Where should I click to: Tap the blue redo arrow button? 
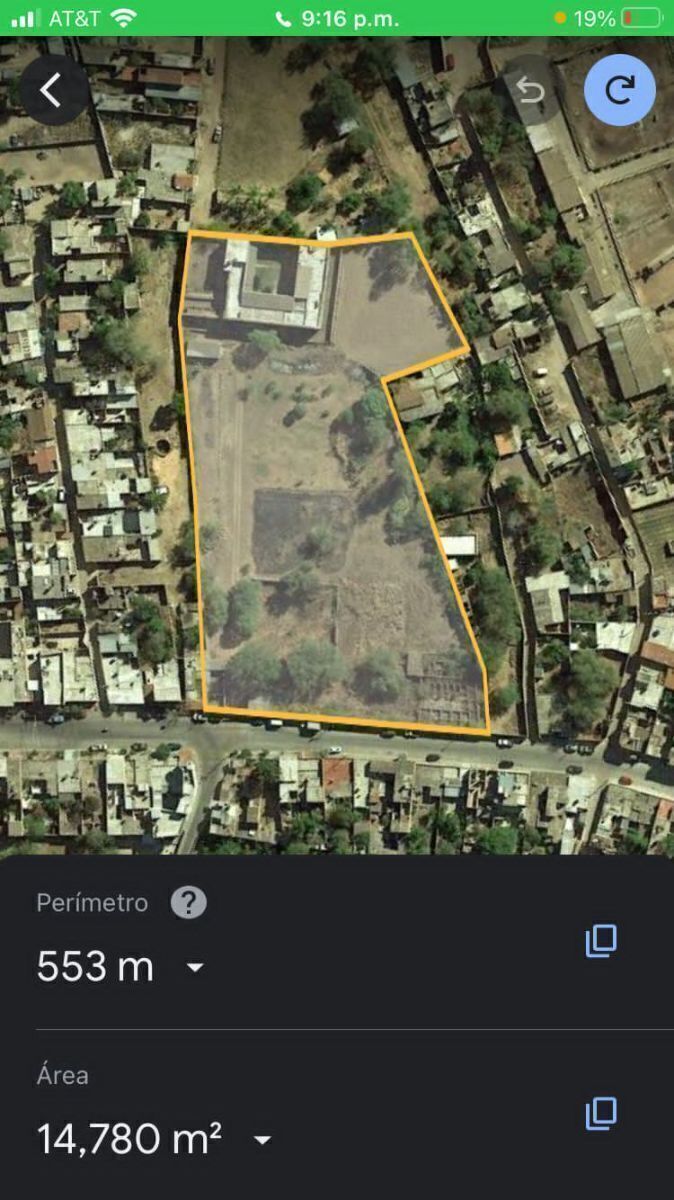tap(620, 90)
